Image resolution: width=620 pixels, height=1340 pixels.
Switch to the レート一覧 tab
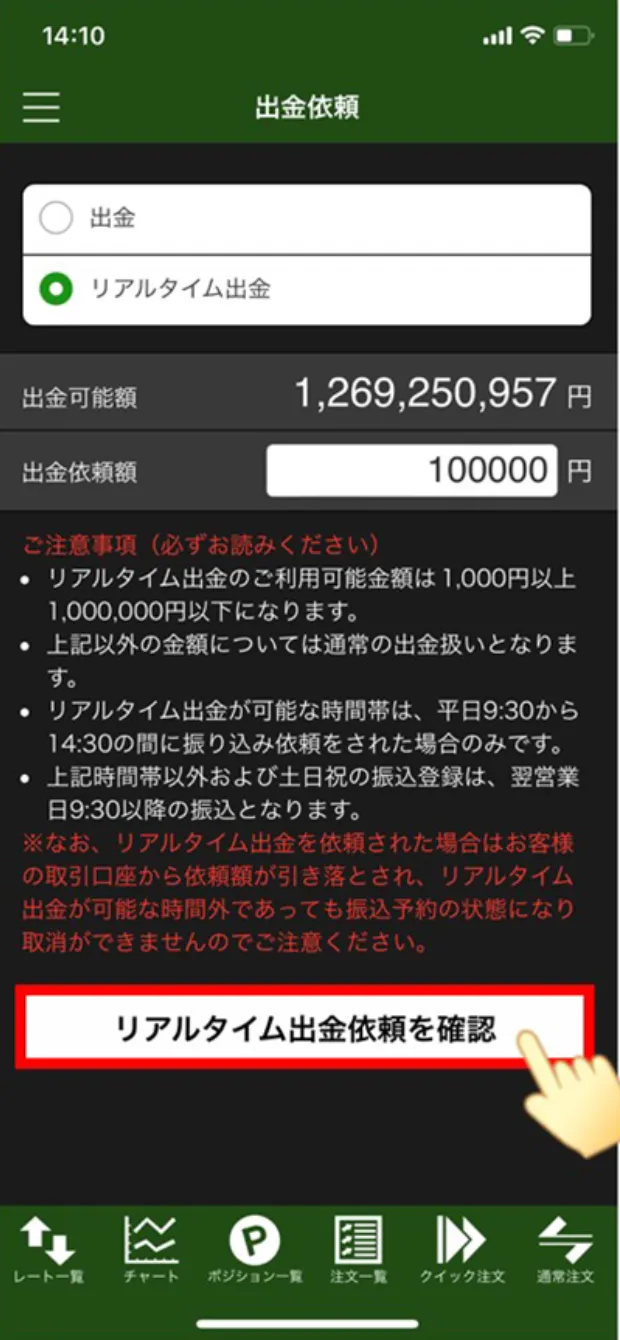coord(48,1249)
